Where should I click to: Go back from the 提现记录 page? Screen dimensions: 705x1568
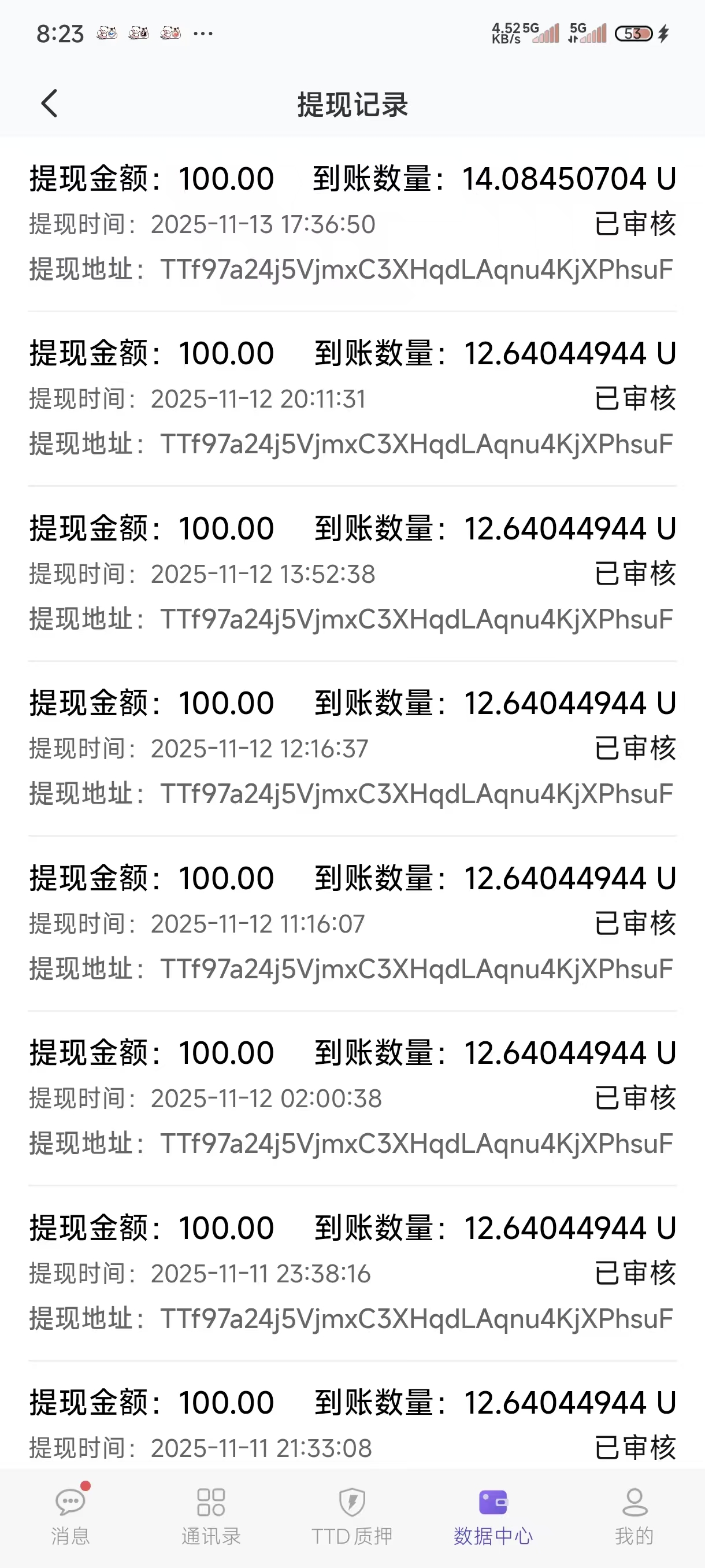[x=49, y=103]
